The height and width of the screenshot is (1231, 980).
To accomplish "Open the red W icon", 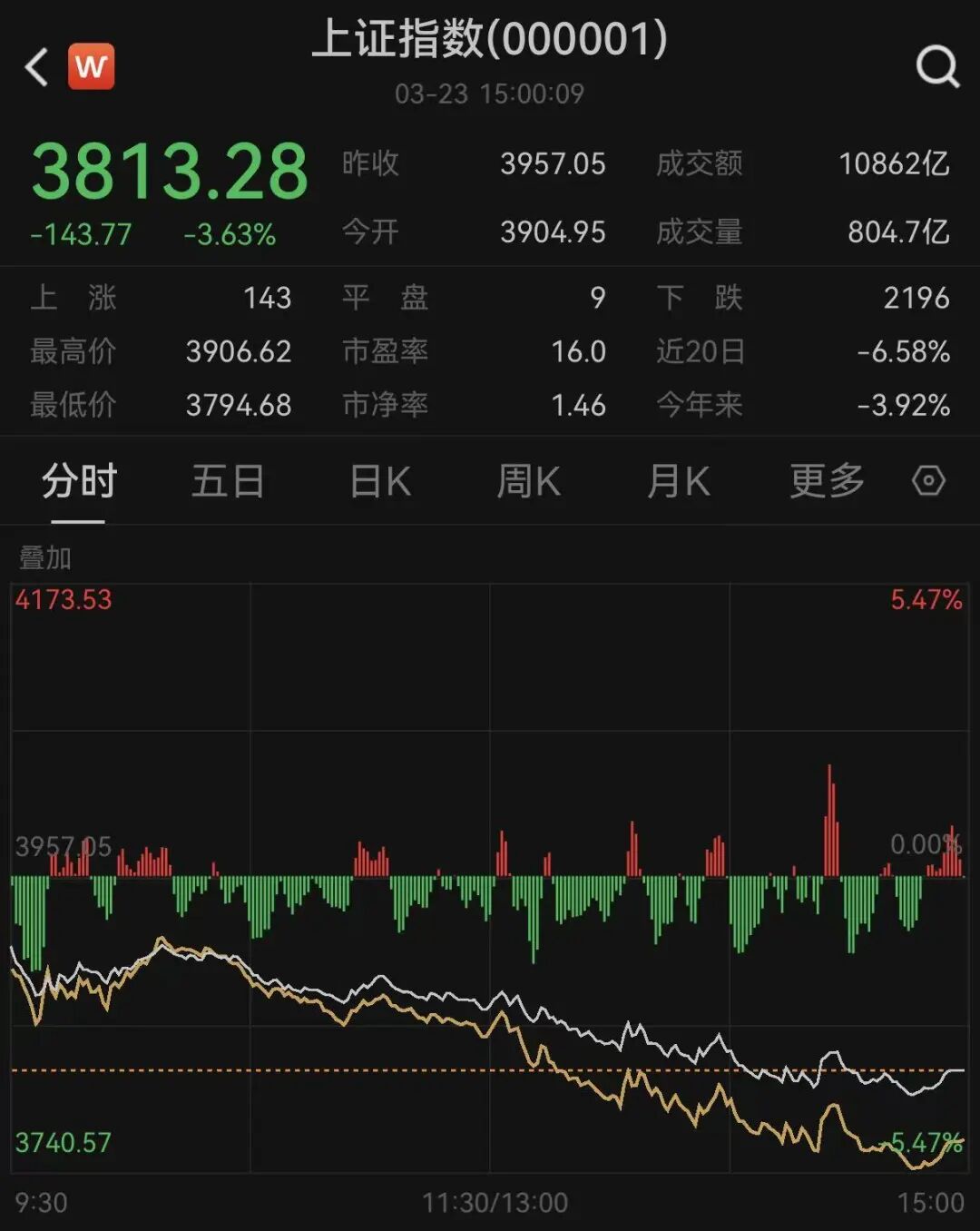I will click(x=92, y=66).
